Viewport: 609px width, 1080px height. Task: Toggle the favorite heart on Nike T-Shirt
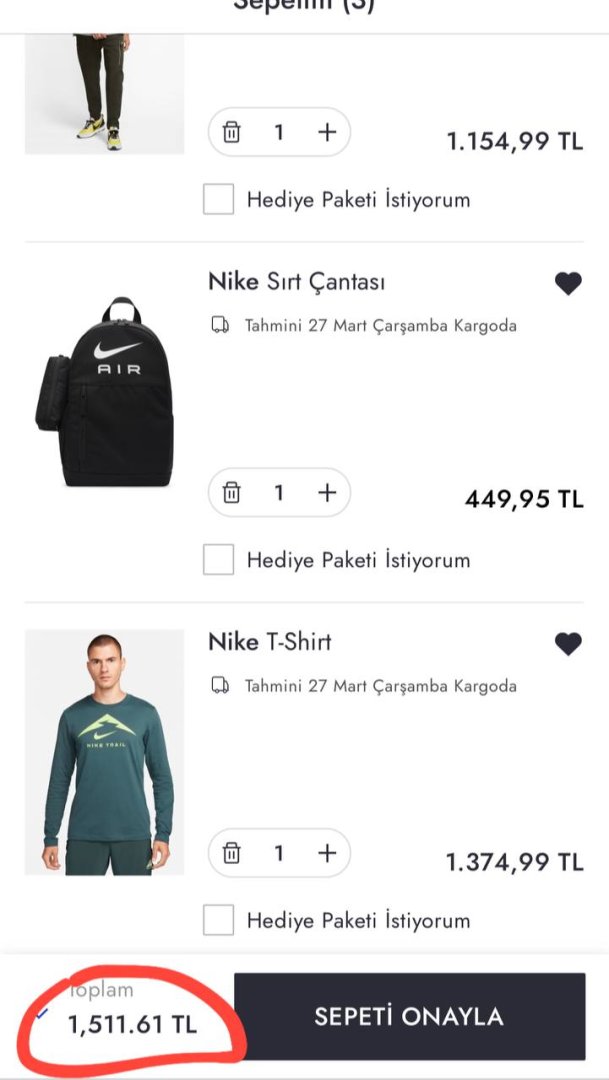coord(568,644)
